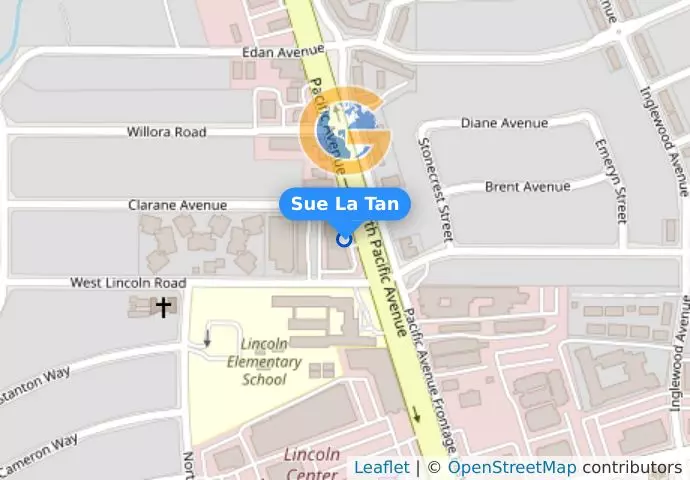The image size is (690, 480).
Task: Select the globe marker on Pacific Avenue
Action: point(343,132)
